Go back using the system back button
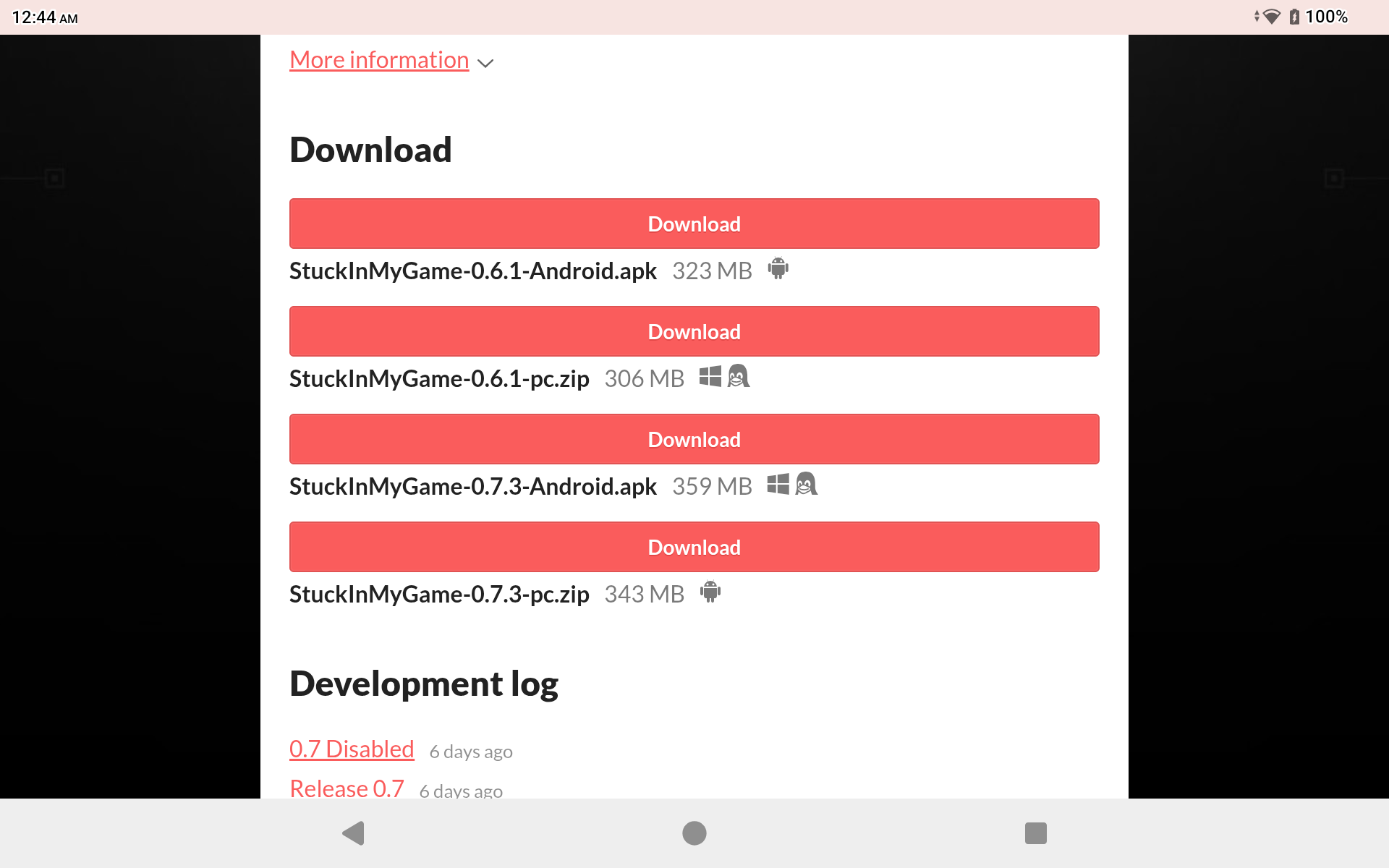The width and height of the screenshot is (1389, 868). 353,833
